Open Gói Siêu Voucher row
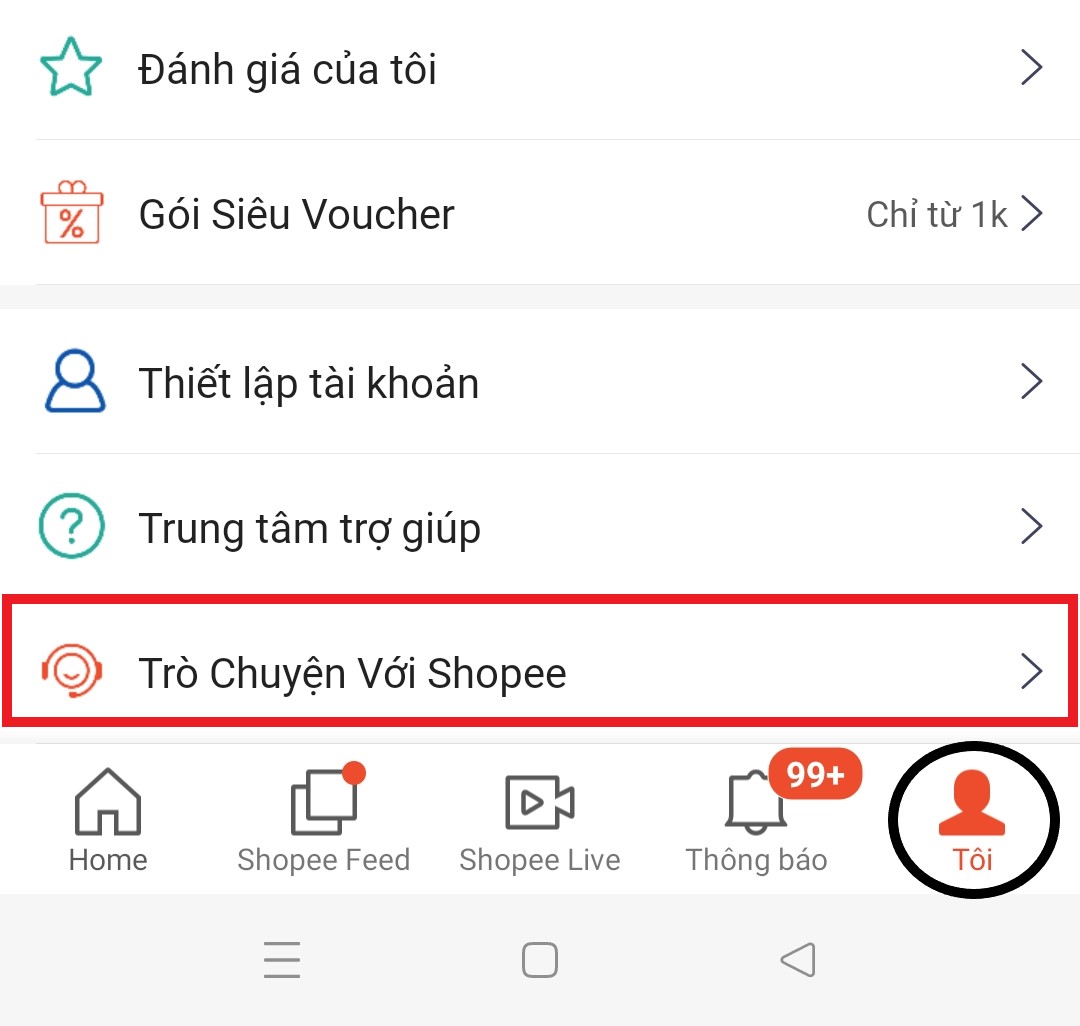Screen dimensions: 1080x1026 coord(540,214)
